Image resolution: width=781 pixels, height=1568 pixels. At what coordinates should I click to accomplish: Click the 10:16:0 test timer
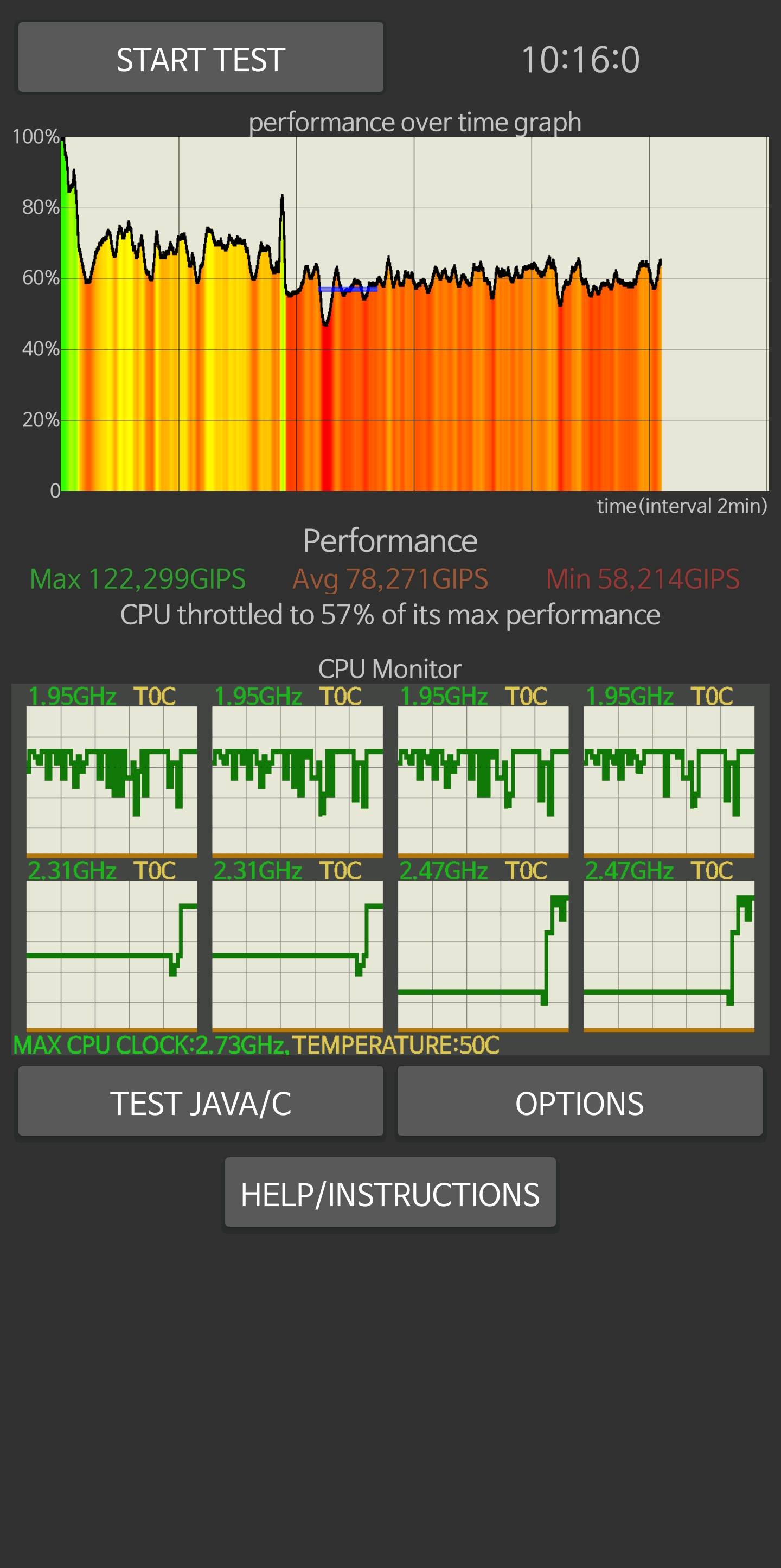click(x=580, y=58)
